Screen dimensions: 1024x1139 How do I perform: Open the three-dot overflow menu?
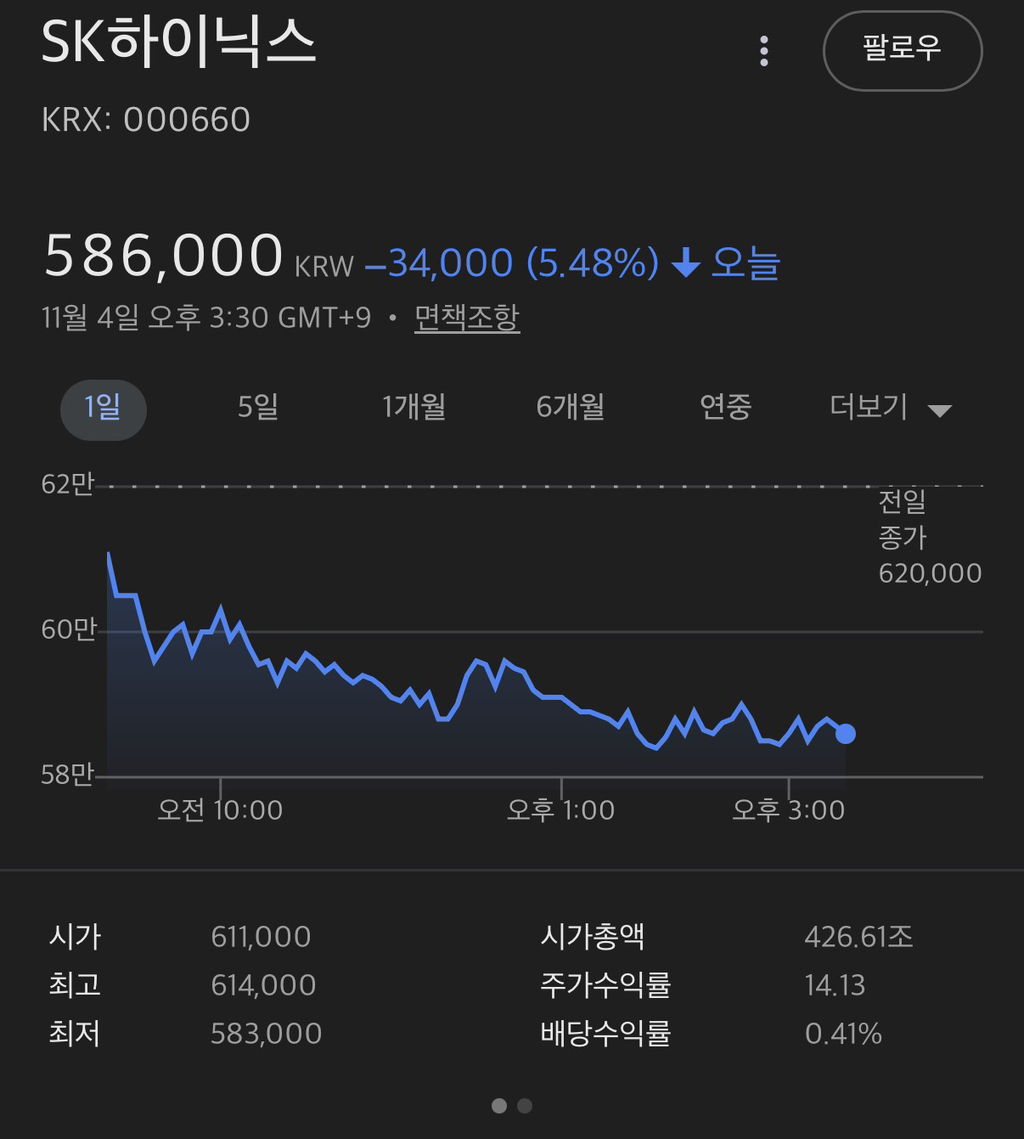tap(763, 51)
